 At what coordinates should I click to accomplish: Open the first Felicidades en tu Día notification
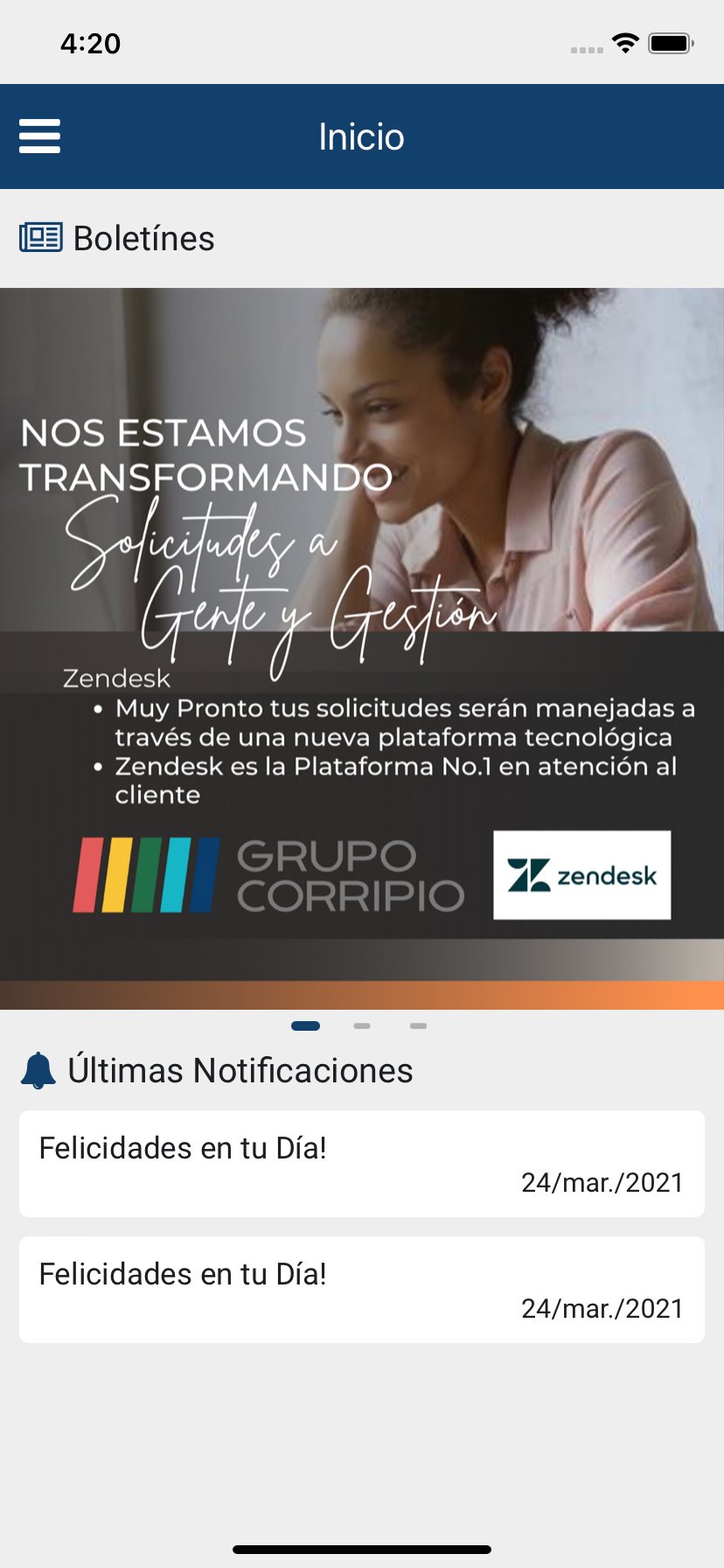point(362,1163)
